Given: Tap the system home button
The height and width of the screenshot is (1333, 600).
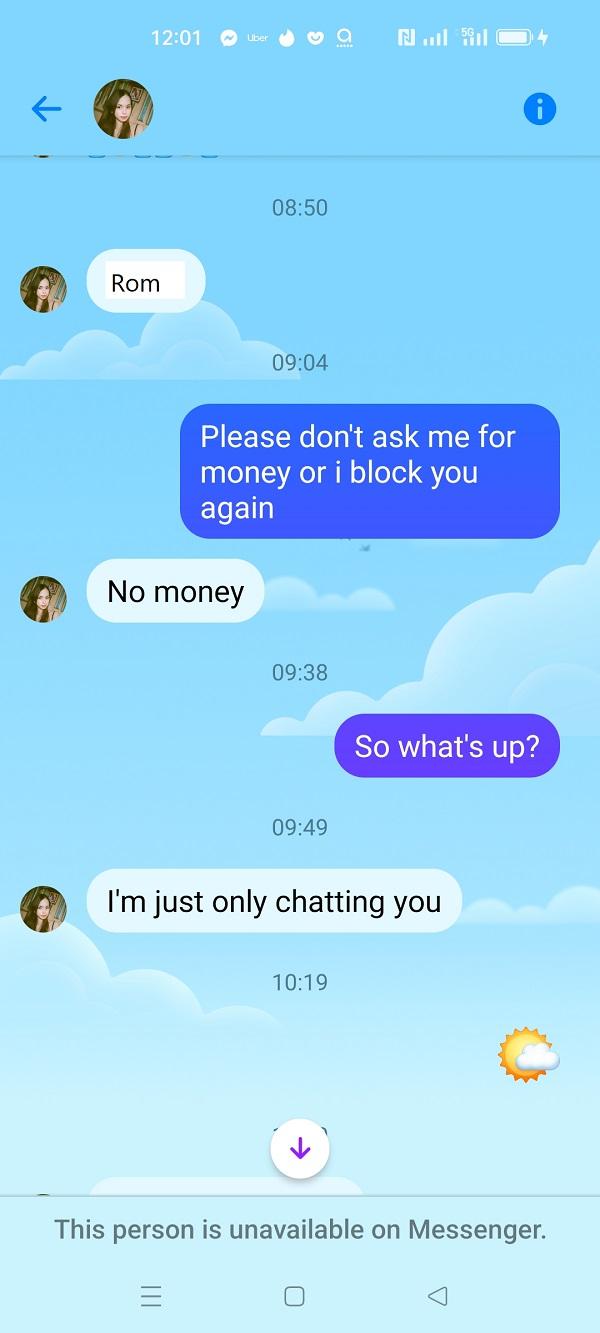Looking at the screenshot, I should (294, 1296).
